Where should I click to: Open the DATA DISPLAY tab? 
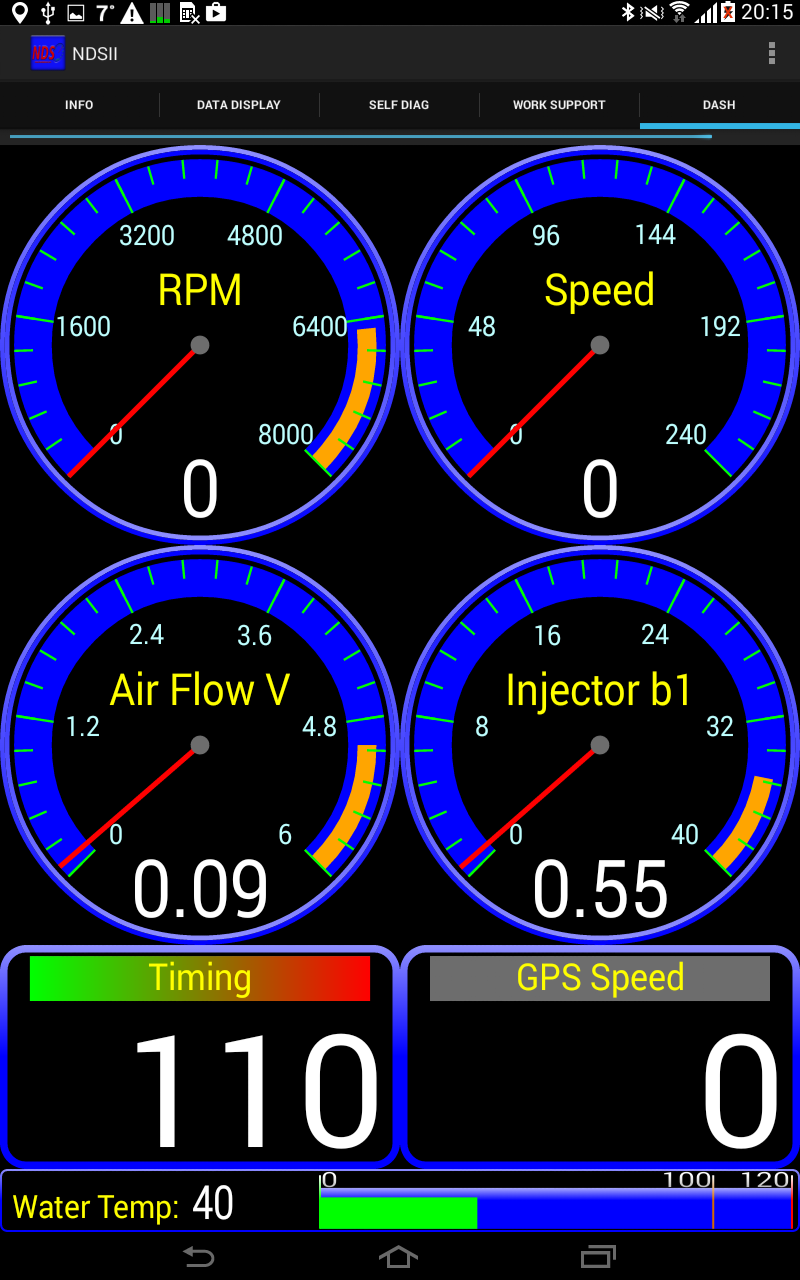[239, 105]
